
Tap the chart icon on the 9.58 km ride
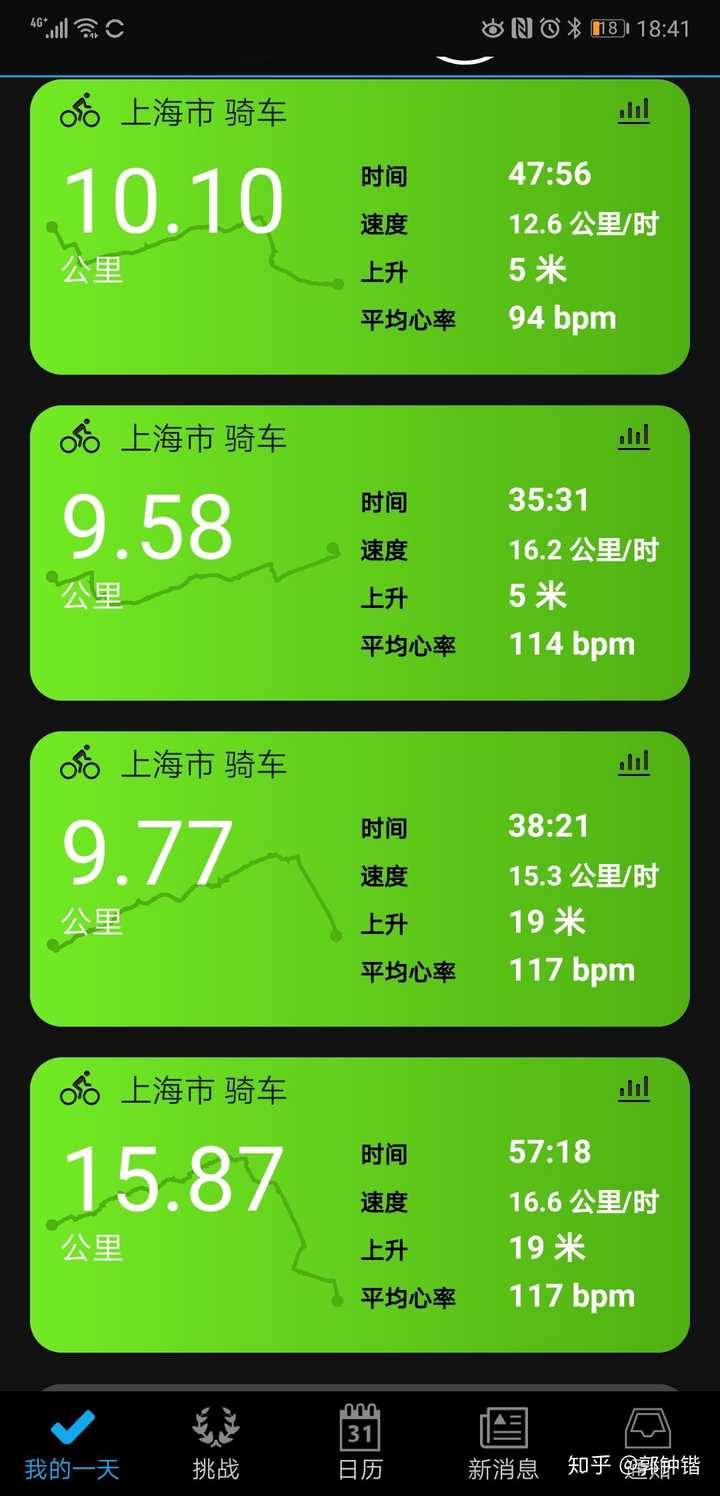tap(634, 437)
